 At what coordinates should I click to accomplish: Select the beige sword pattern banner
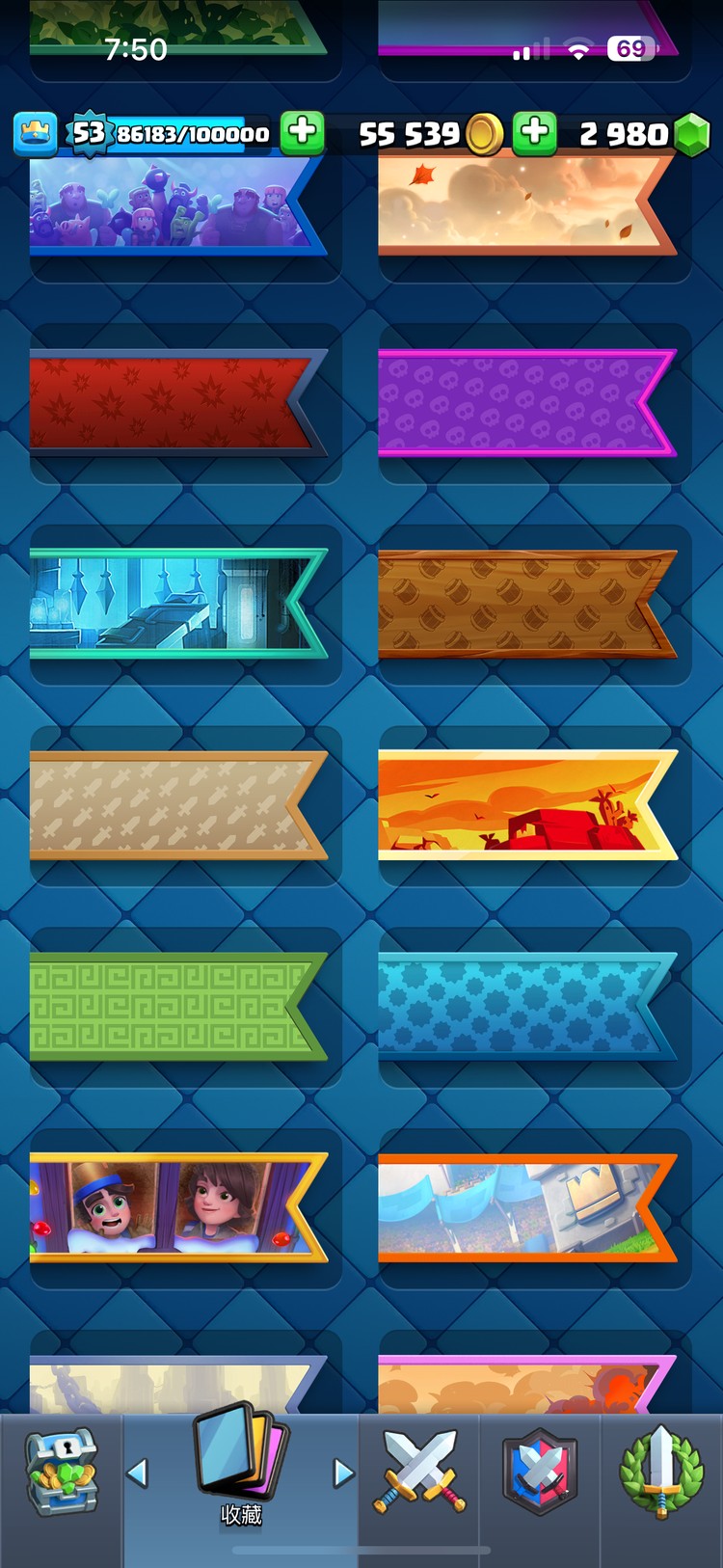coord(174,805)
